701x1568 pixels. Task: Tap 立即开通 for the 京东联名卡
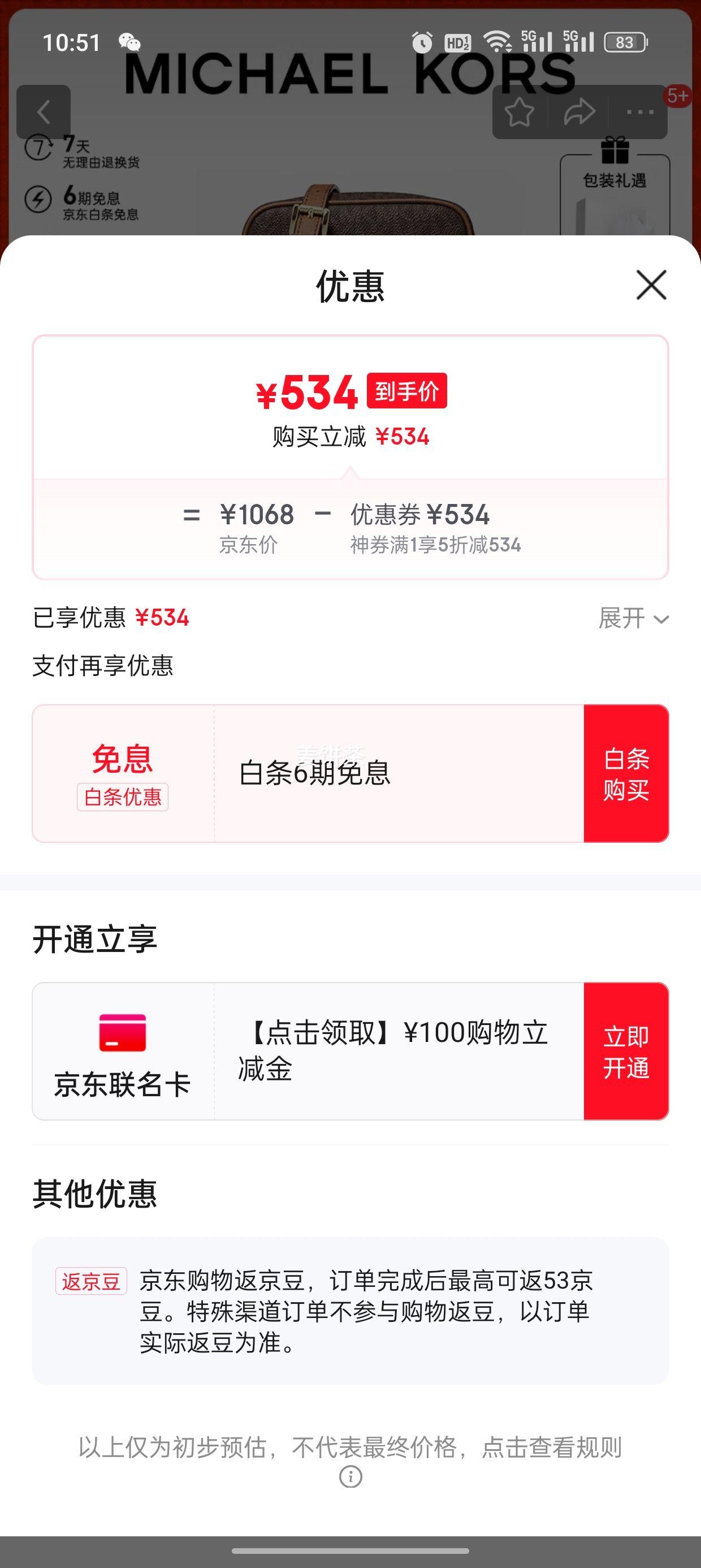coord(626,1051)
